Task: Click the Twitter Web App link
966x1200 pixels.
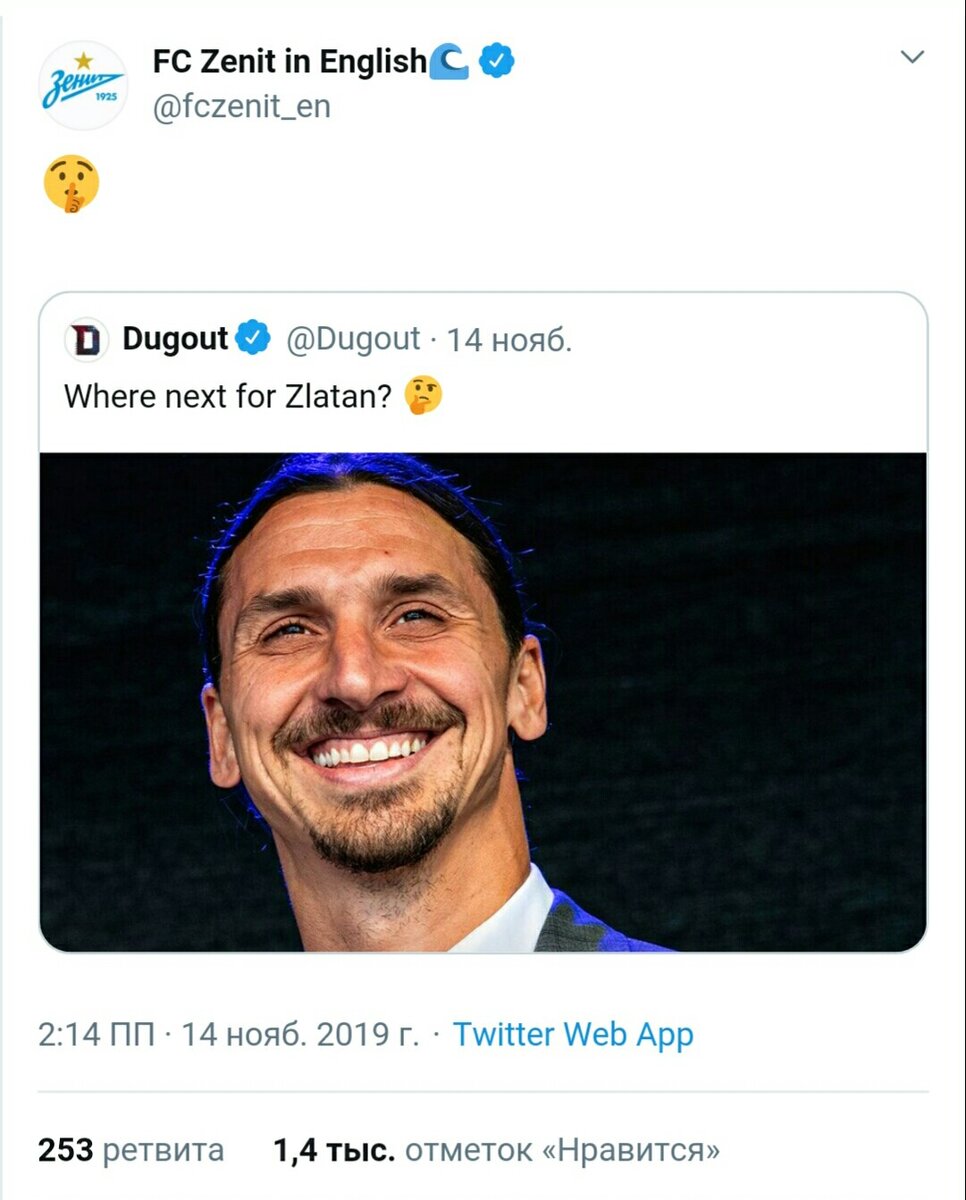Action: (573, 1034)
